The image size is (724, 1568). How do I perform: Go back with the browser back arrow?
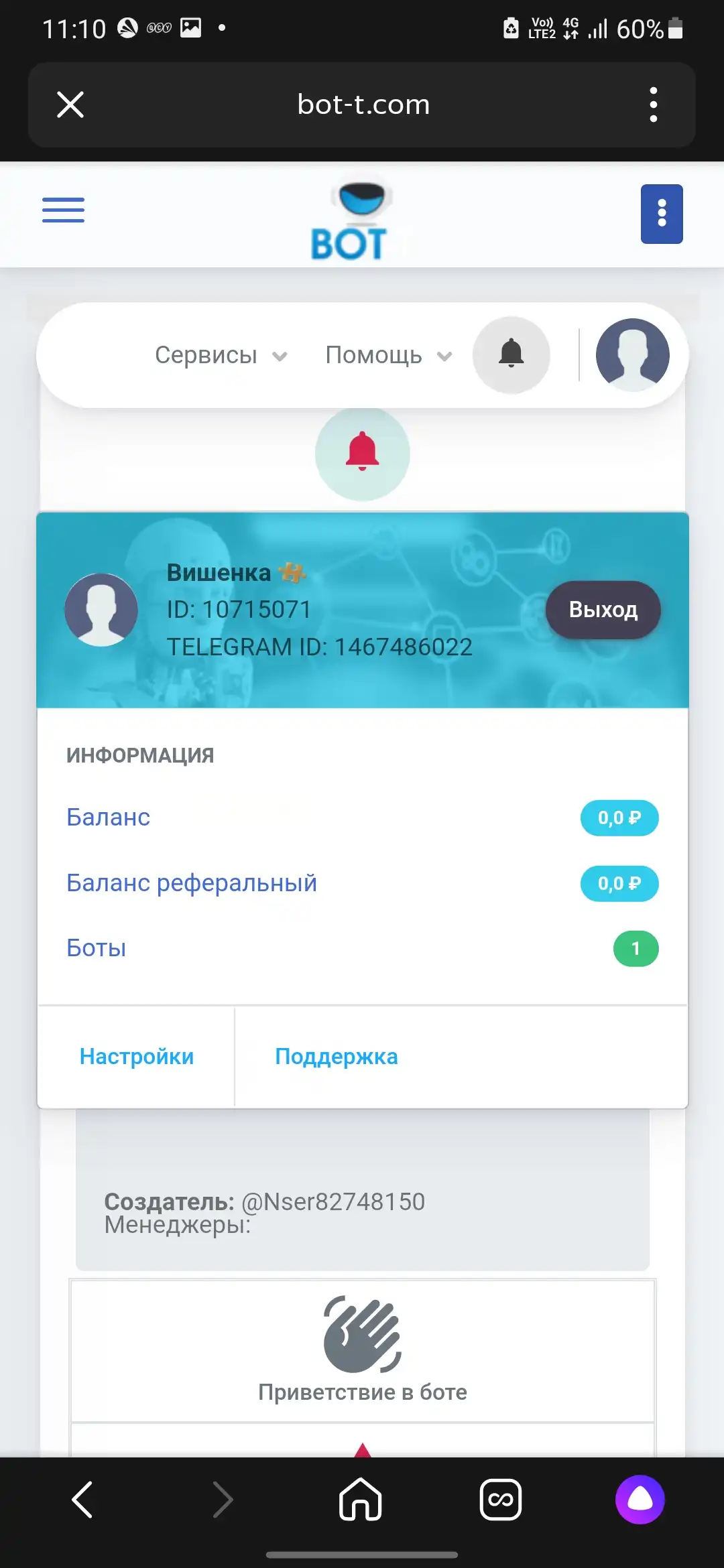pyautogui.click(x=82, y=1499)
